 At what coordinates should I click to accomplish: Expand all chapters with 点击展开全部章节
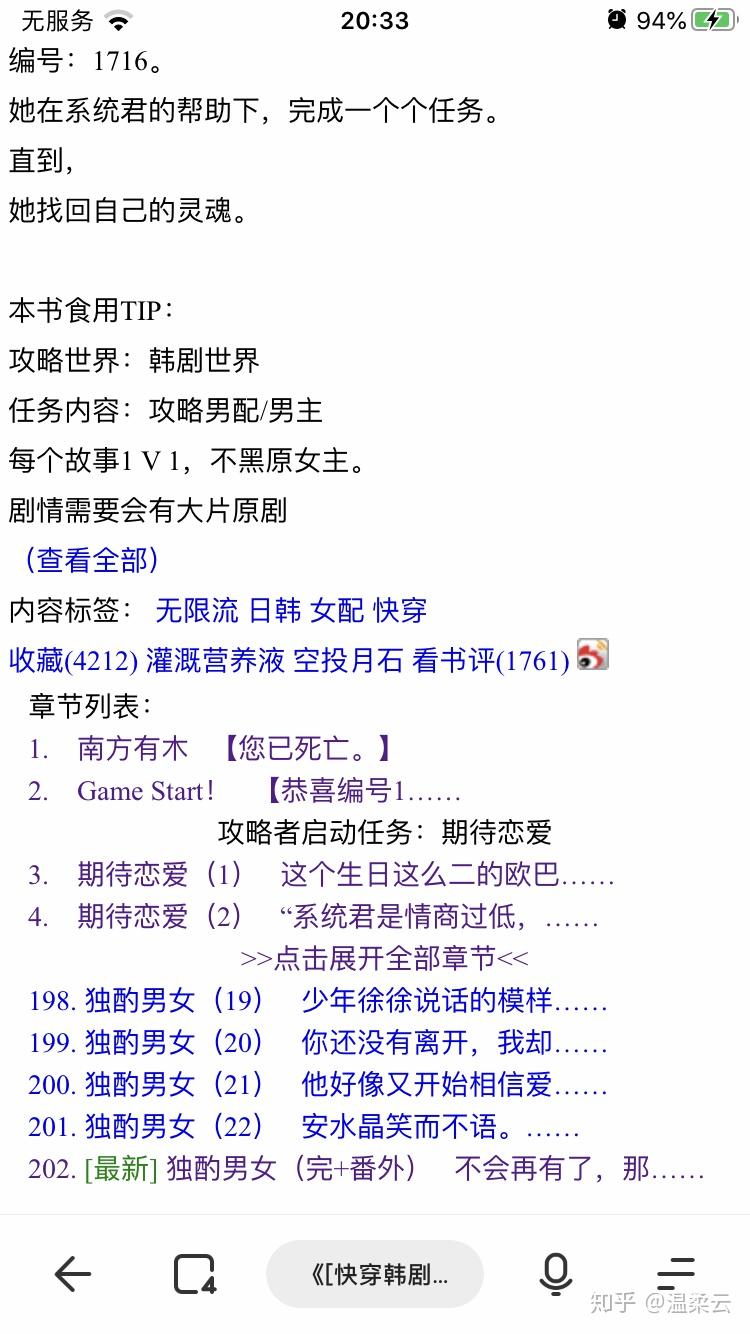click(385, 959)
